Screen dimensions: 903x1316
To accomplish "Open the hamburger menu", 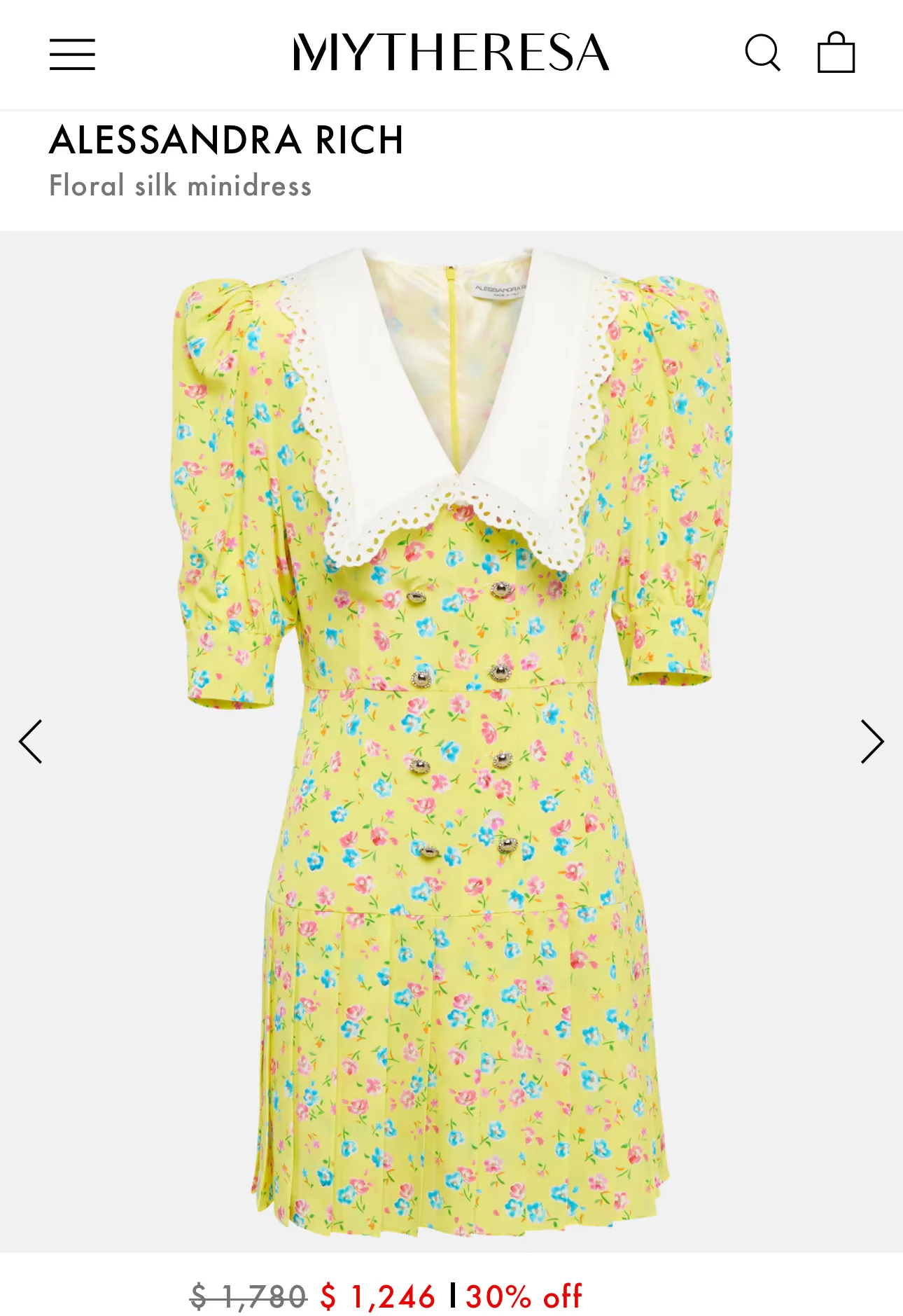I will coord(72,54).
